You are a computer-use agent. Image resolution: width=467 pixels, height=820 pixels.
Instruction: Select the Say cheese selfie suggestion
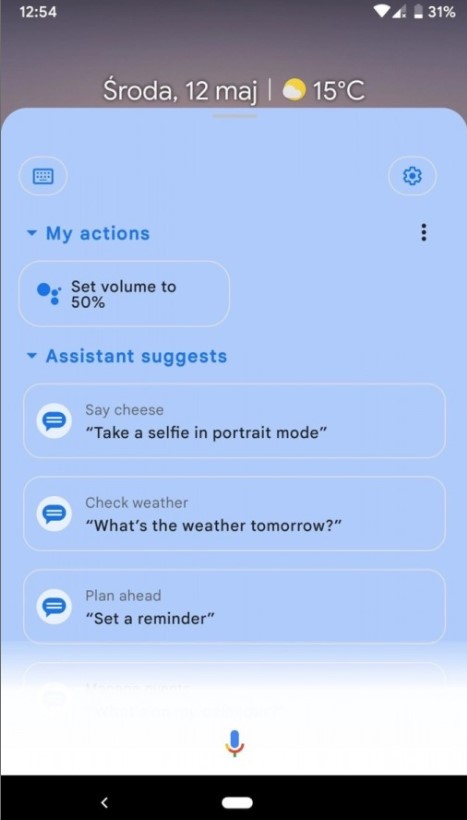click(x=234, y=421)
